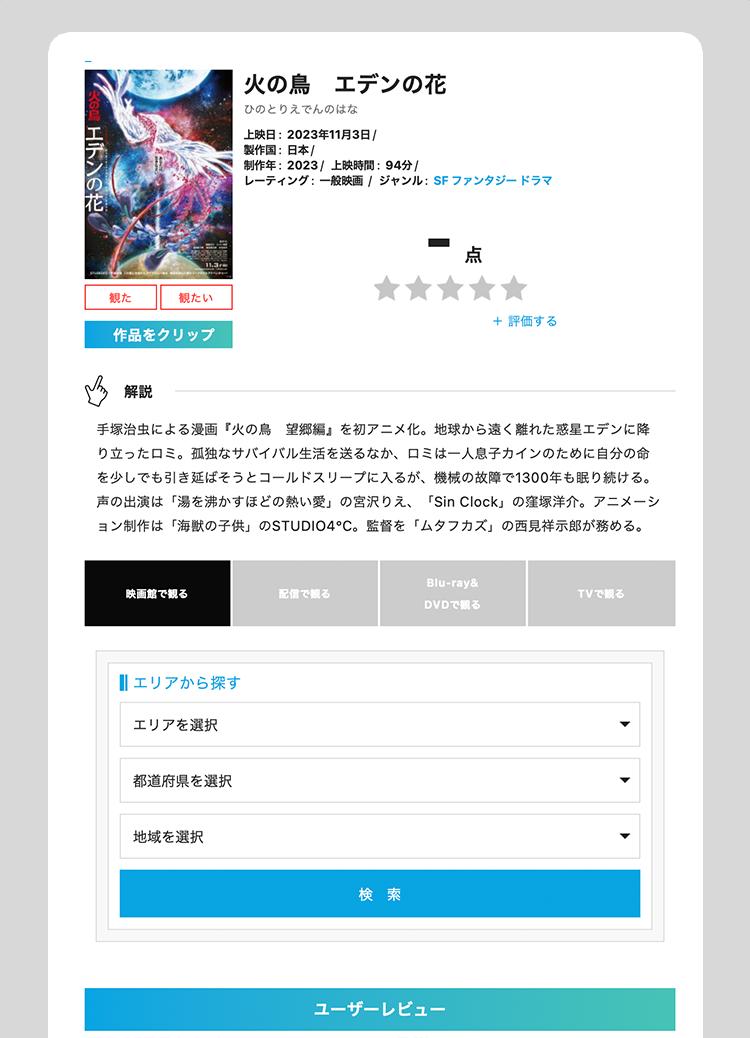Tap the ＋評価する link to rate
Viewport: 750px width, 1038px height.
525,321
